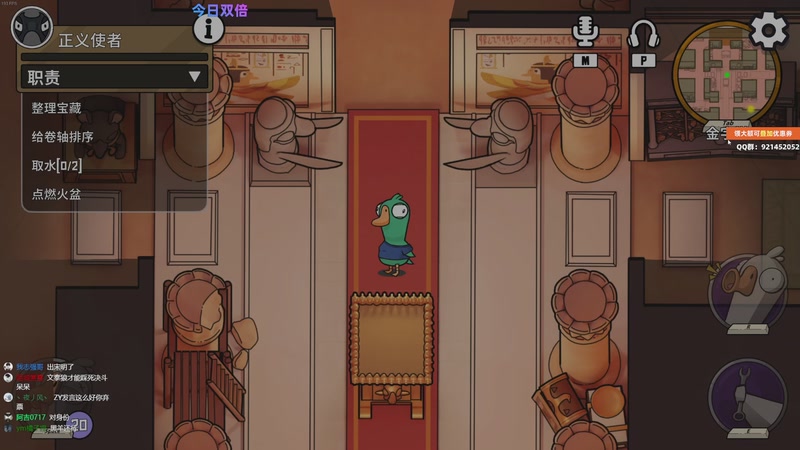Toggle the microphone
The image size is (800, 450).
(x=585, y=32)
